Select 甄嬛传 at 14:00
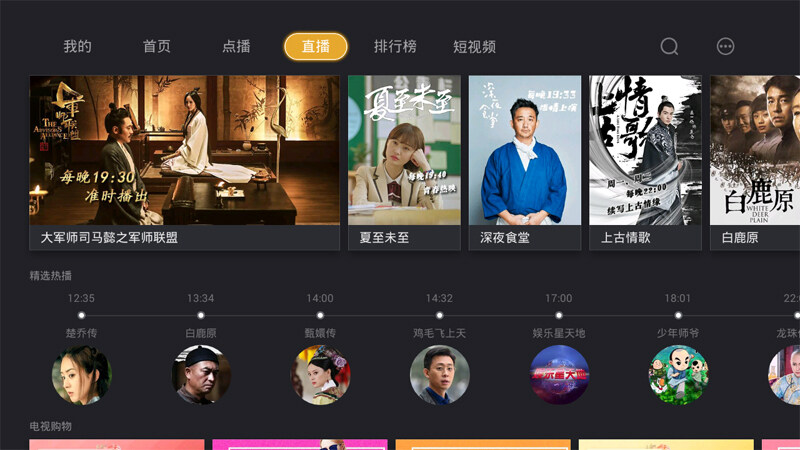 320,375
